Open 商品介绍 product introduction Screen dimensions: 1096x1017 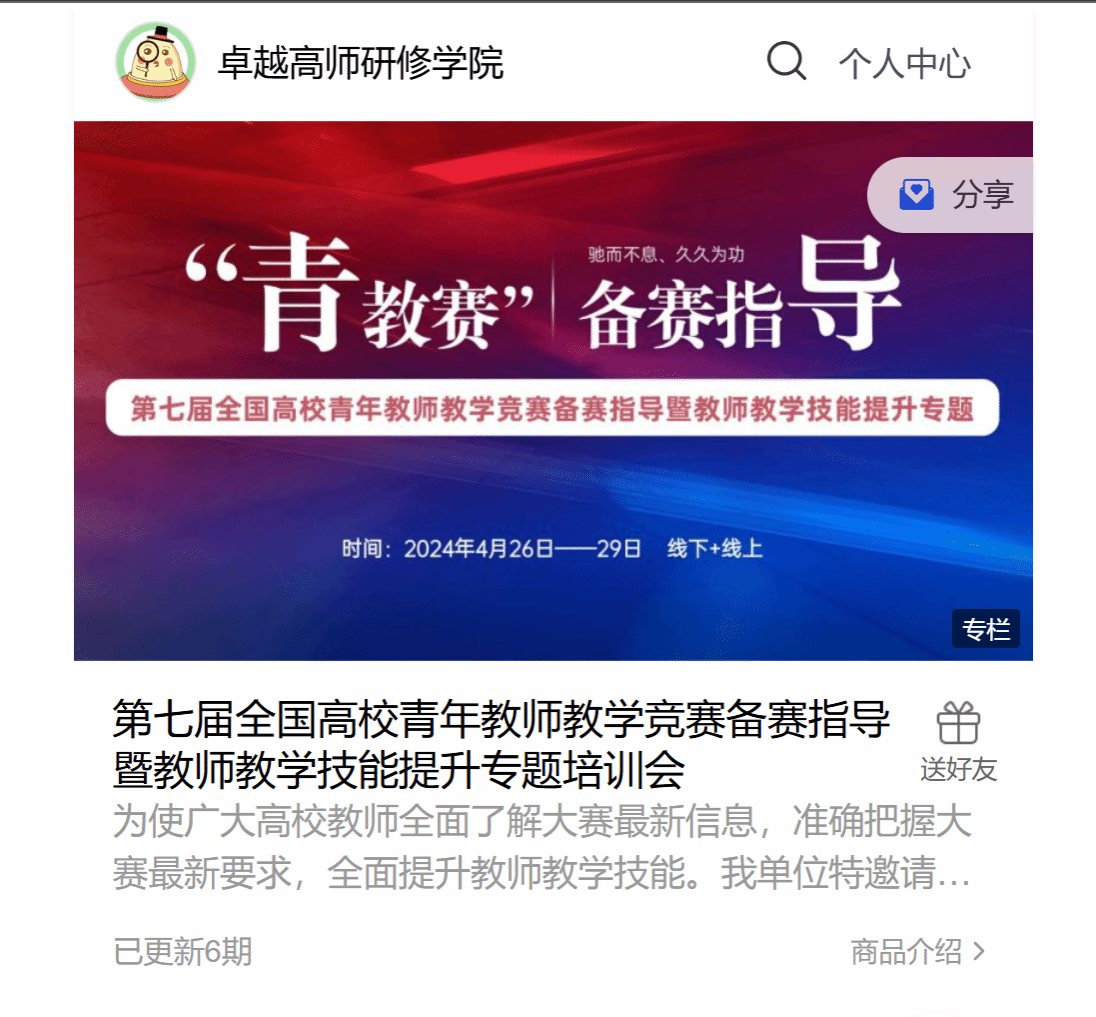(917, 951)
